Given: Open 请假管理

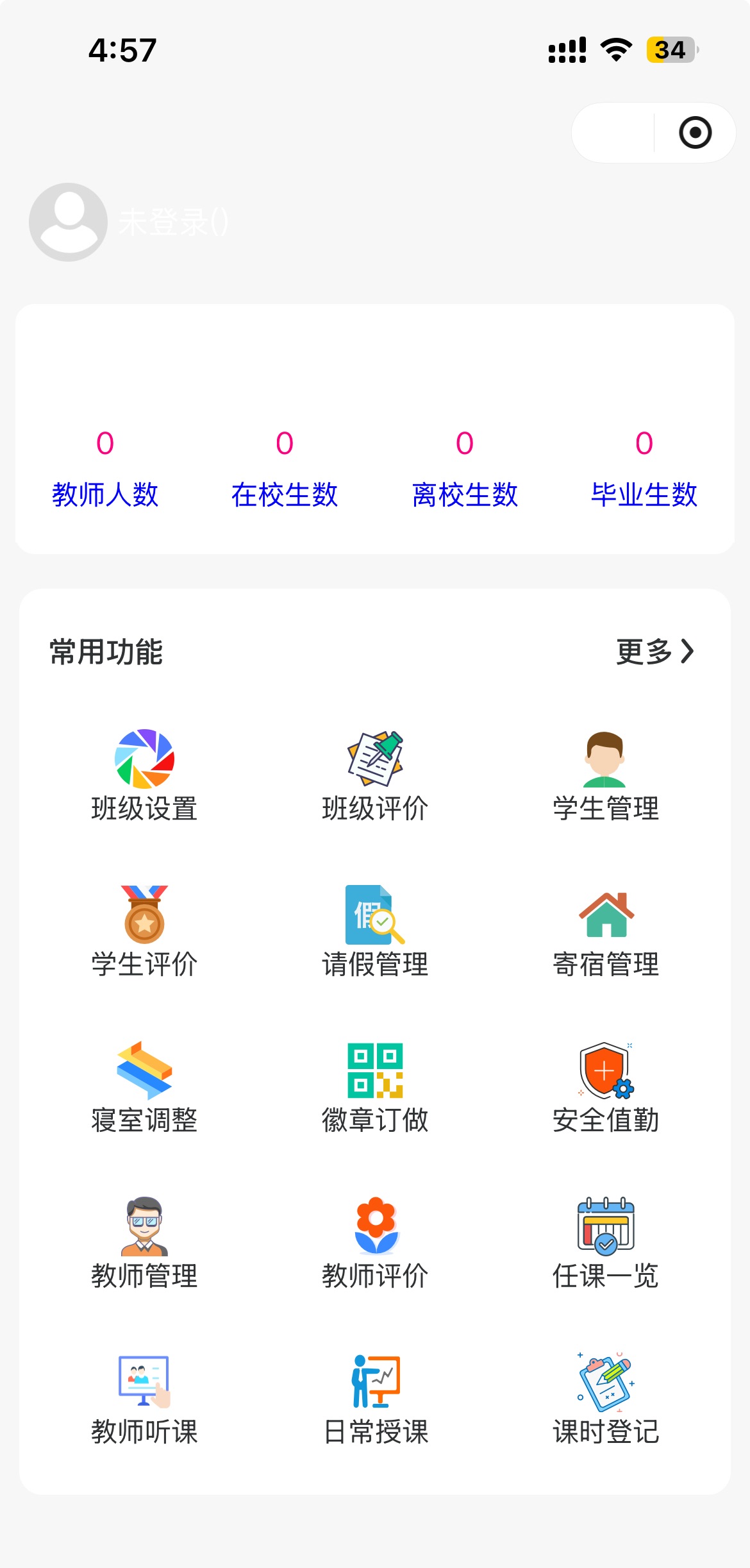Looking at the screenshot, I should pyautogui.click(x=375, y=931).
